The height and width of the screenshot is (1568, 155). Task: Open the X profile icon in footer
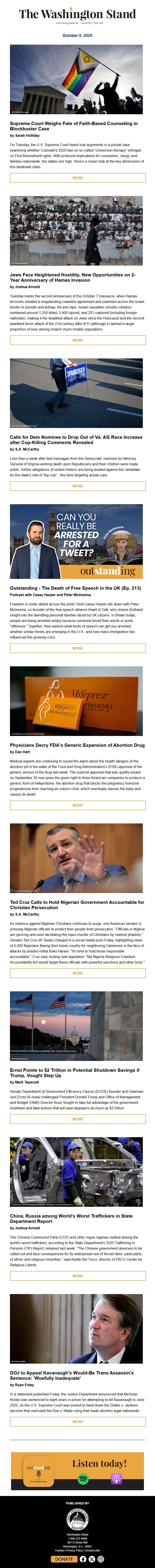tap(91, 1559)
